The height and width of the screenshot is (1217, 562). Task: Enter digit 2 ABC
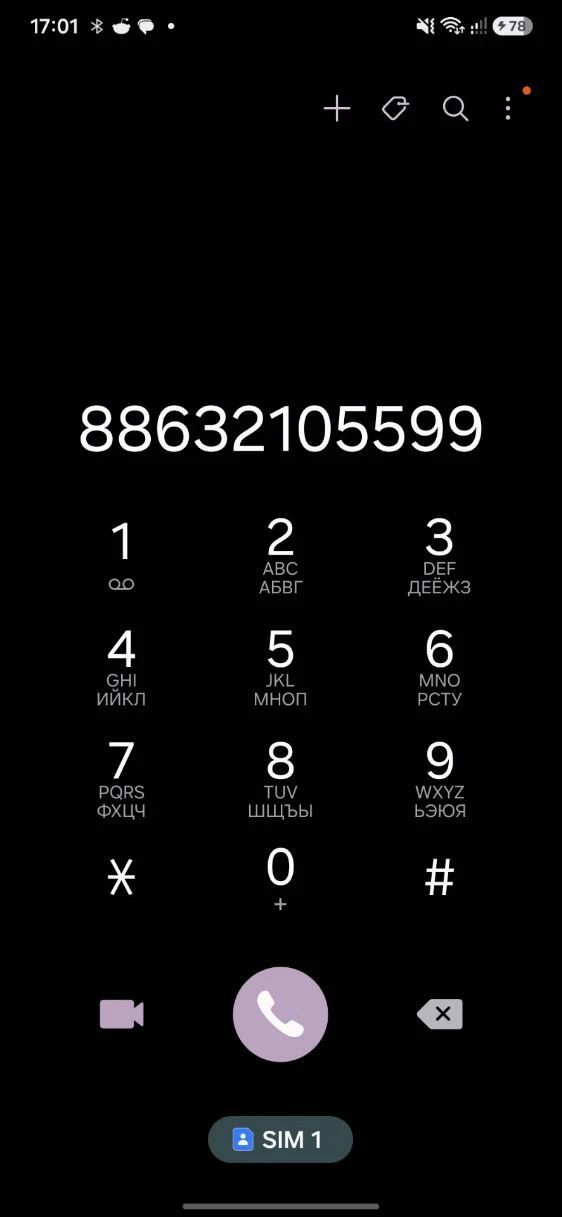[280, 556]
